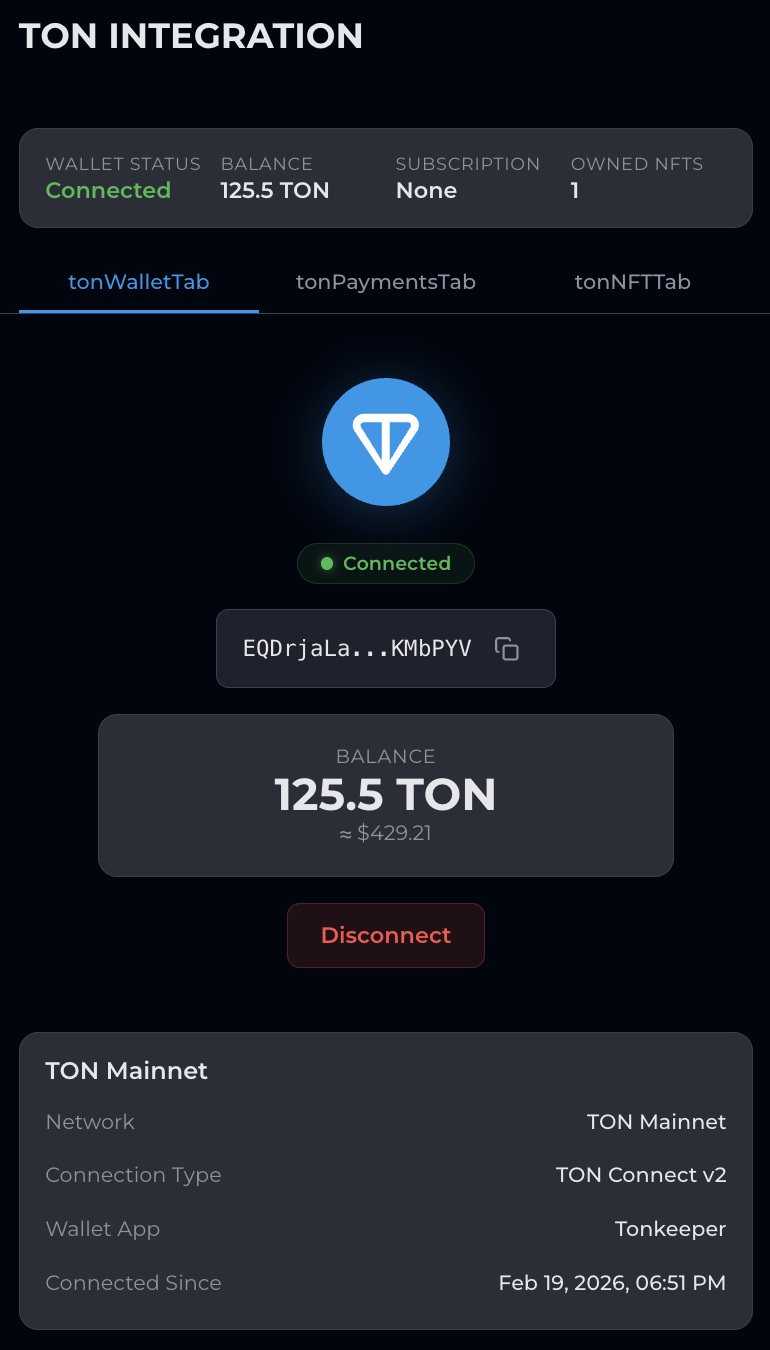
Task: Select the tonWalletTab tab
Action: coord(139,282)
